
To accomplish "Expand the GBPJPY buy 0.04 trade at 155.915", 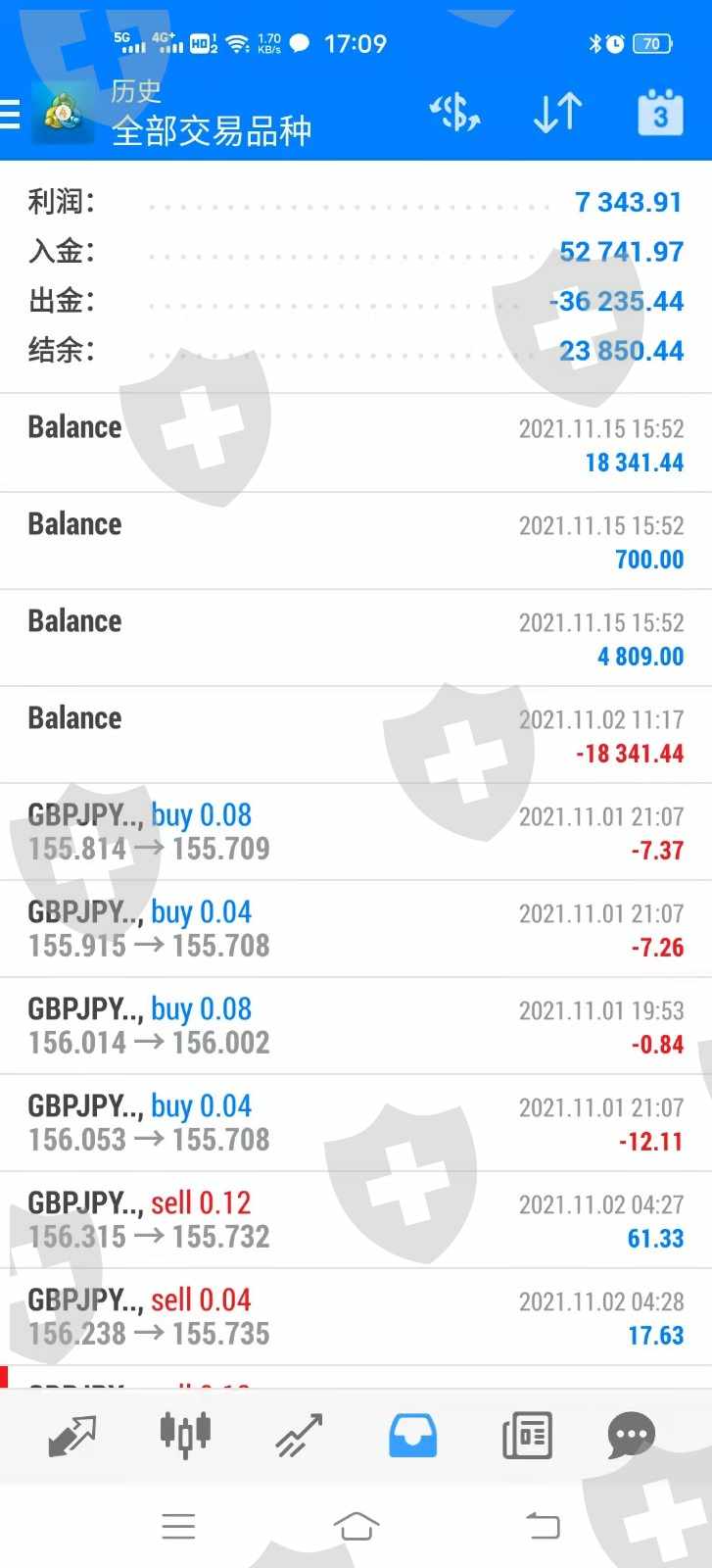I will [356, 929].
